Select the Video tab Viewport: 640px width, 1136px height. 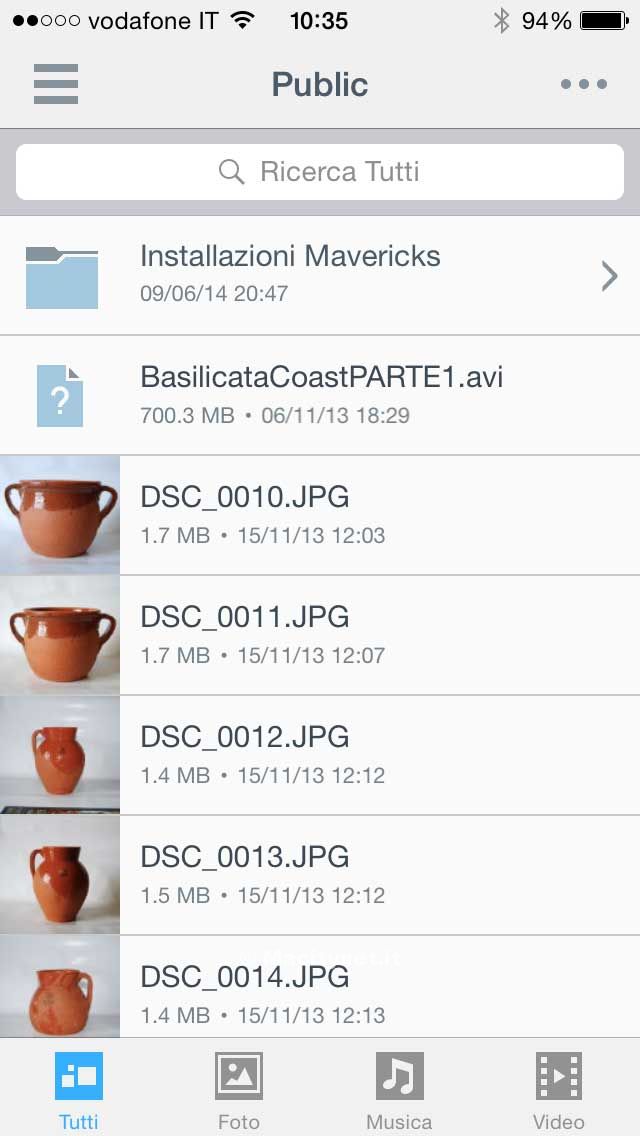[559, 1090]
